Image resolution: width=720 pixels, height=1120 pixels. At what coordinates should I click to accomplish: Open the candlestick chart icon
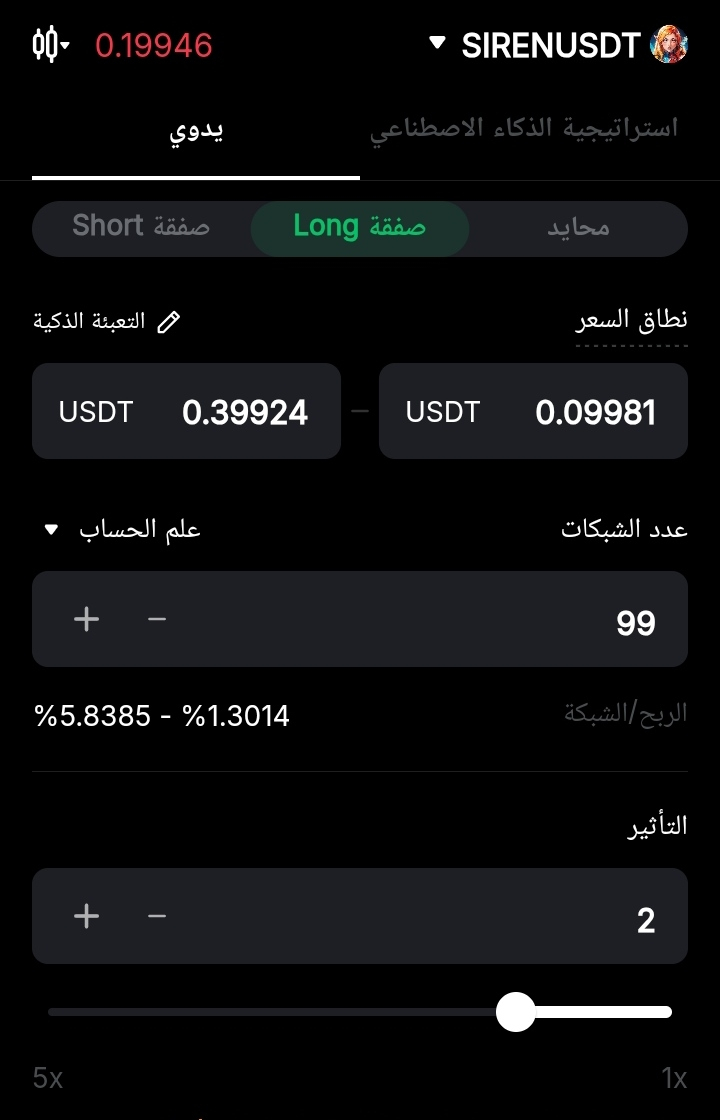tap(50, 45)
